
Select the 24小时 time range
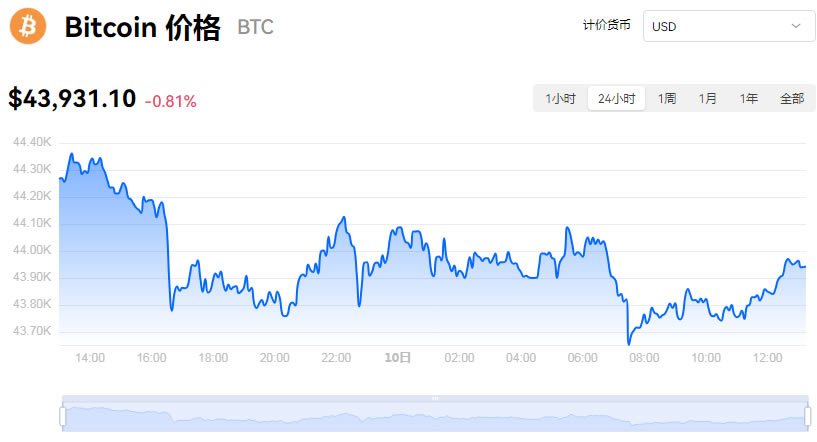616,99
